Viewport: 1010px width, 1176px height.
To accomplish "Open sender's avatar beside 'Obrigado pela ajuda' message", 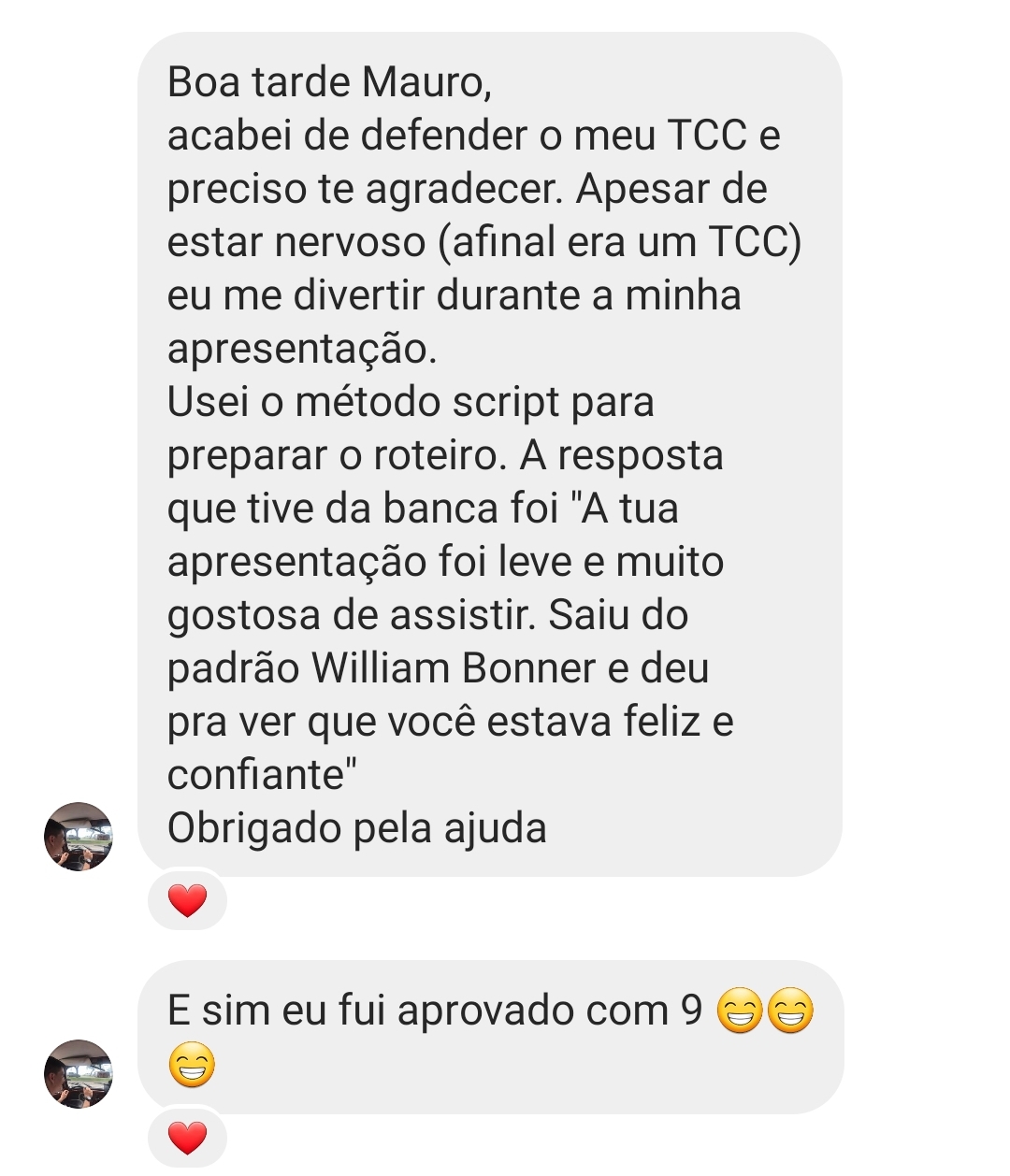I will click(79, 836).
